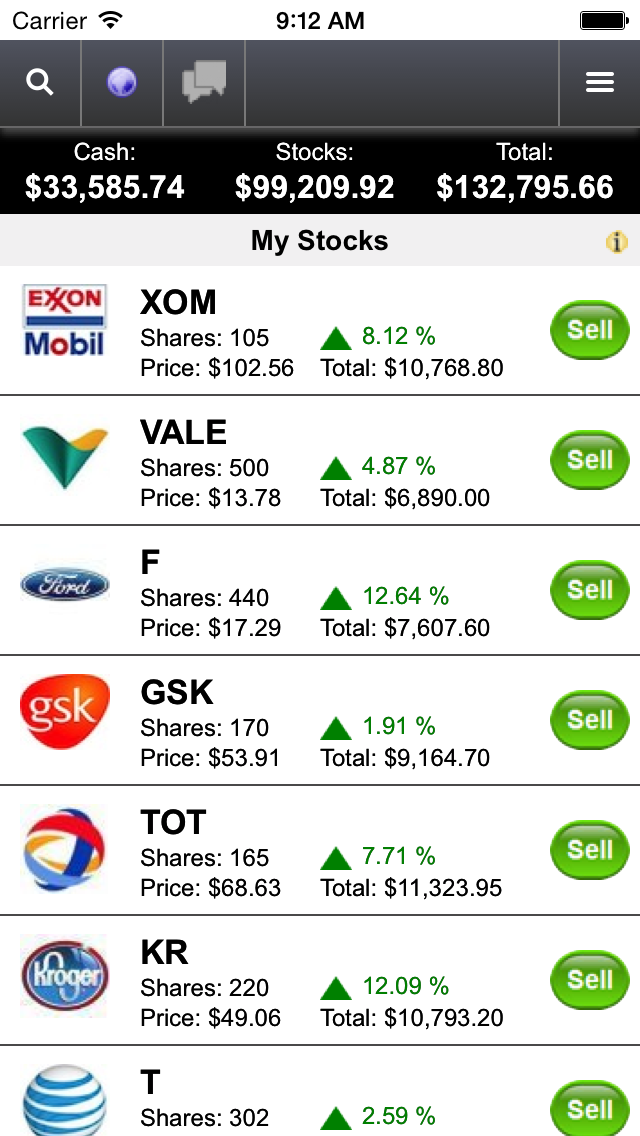Screen dimensions: 640x1136
Task: Open the stock search magnifier
Action: (x=40, y=83)
